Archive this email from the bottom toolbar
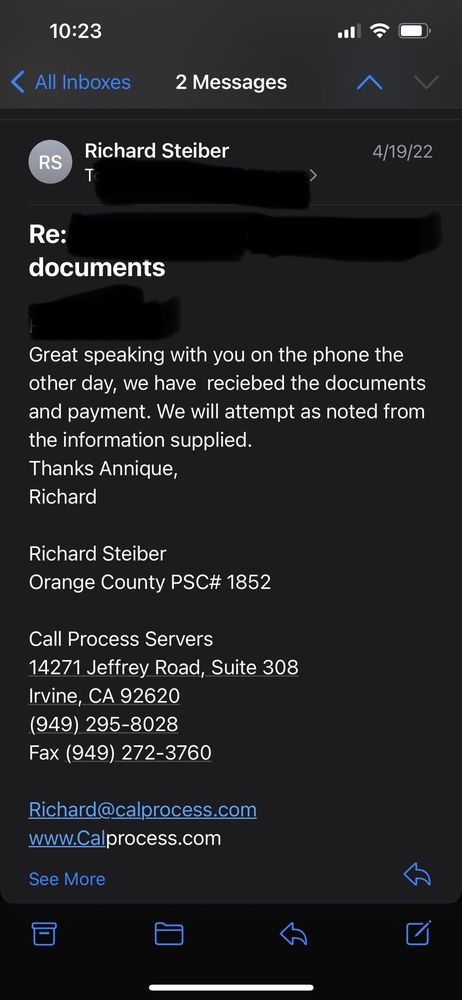 coord(44,934)
